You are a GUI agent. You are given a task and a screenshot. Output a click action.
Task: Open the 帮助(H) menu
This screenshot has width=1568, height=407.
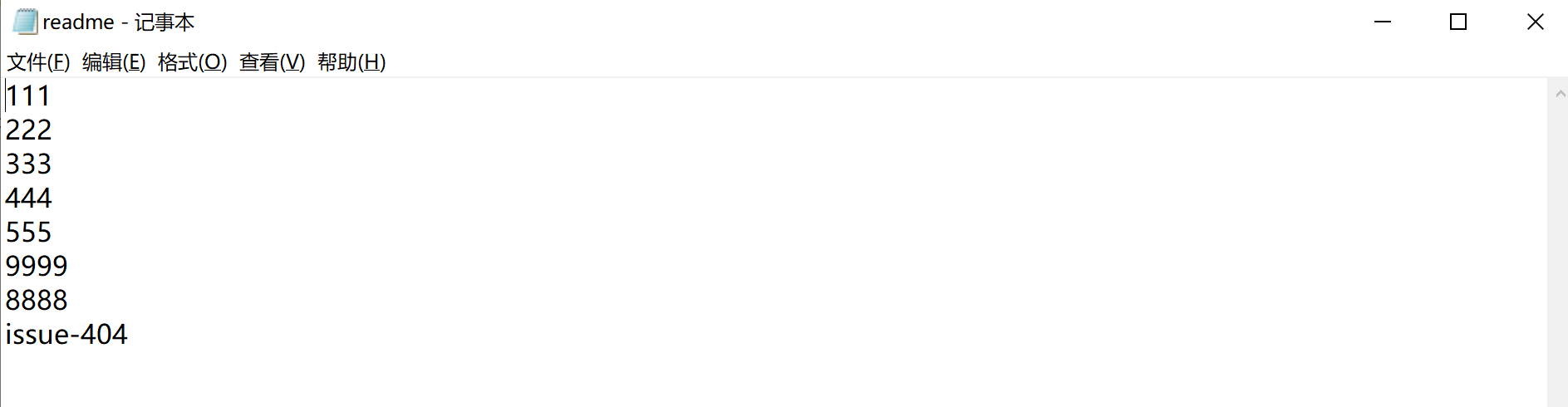351,62
